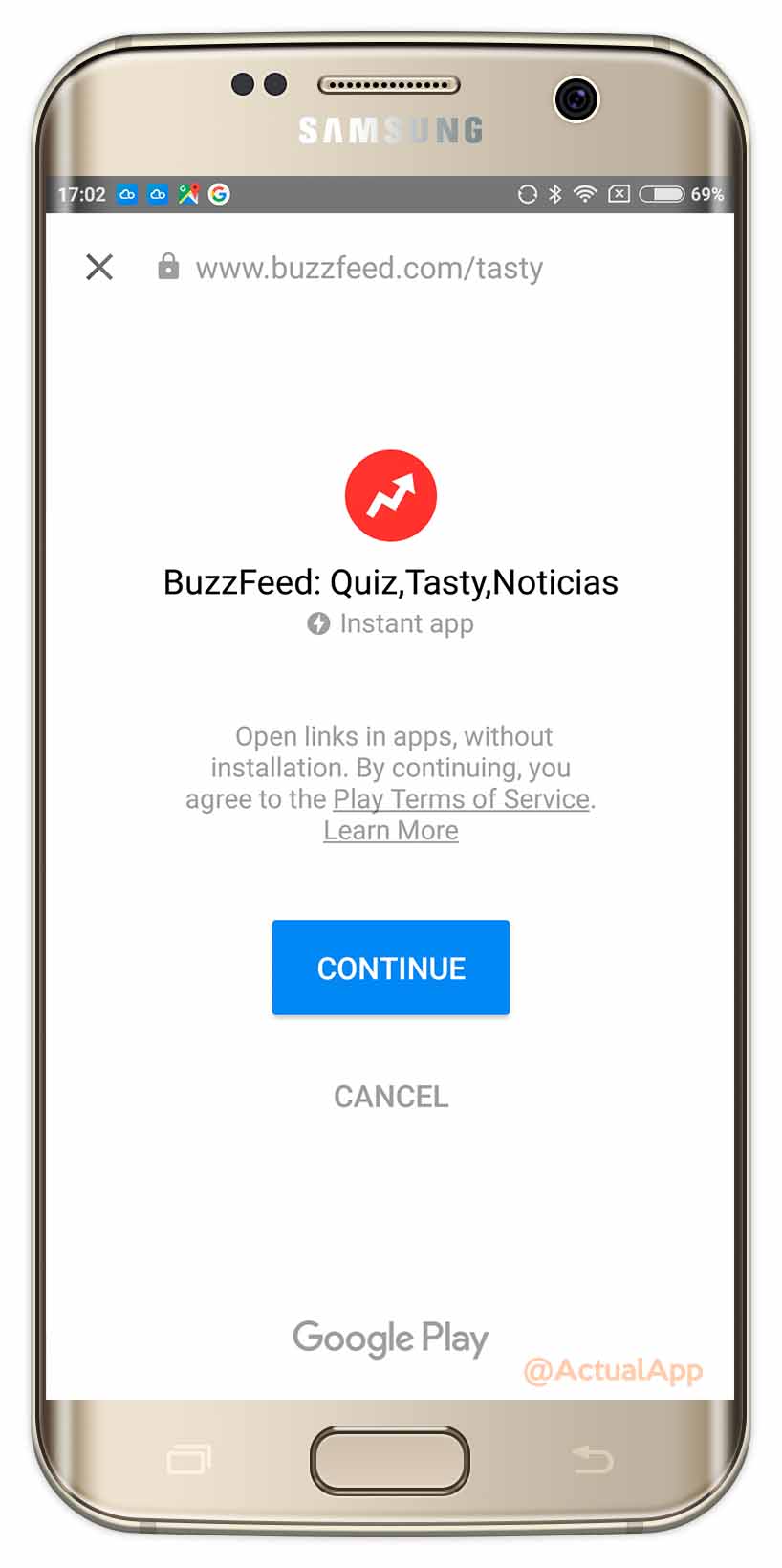Tap the back navigation key
Image resolution: width=782 pixels, height=1568 pixels.
pos(593,1459)
